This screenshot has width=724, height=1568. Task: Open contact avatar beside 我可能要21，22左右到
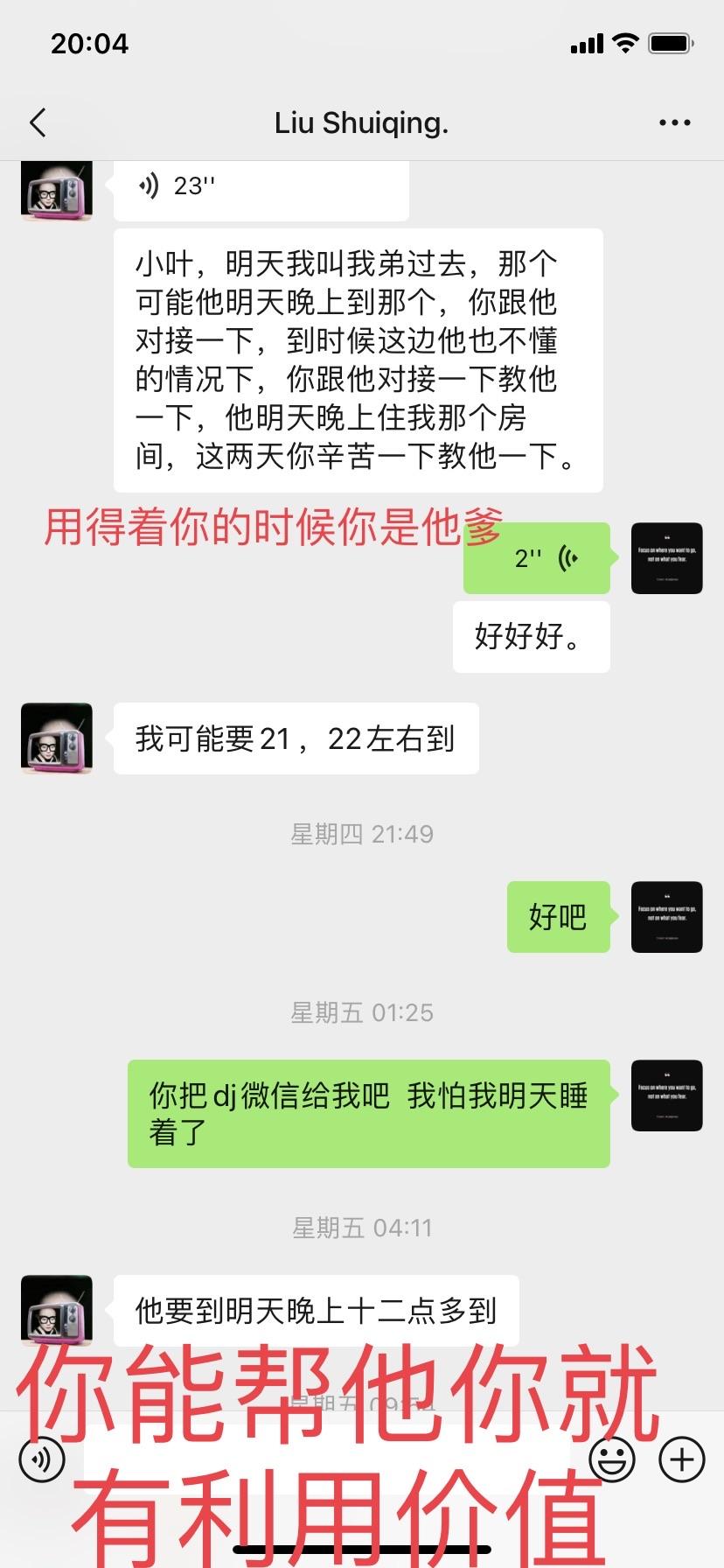click(x=57, y=738)
